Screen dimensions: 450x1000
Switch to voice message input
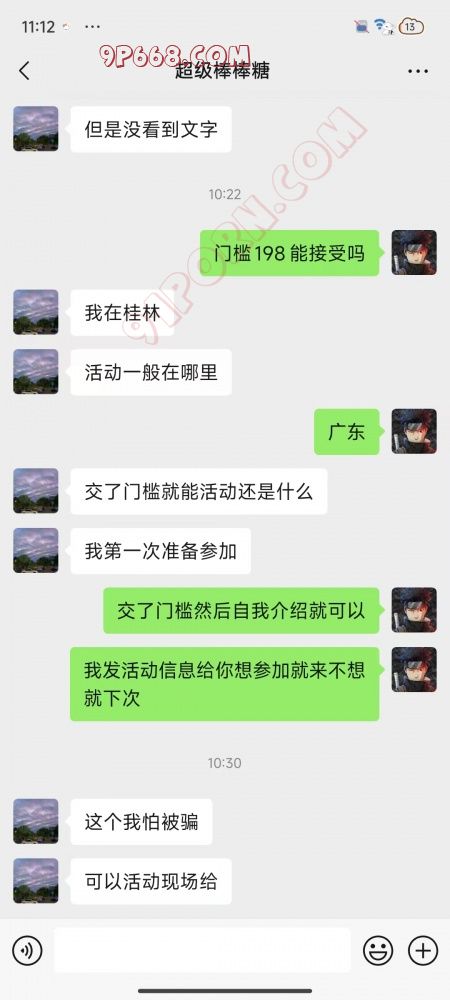(27, 952)
